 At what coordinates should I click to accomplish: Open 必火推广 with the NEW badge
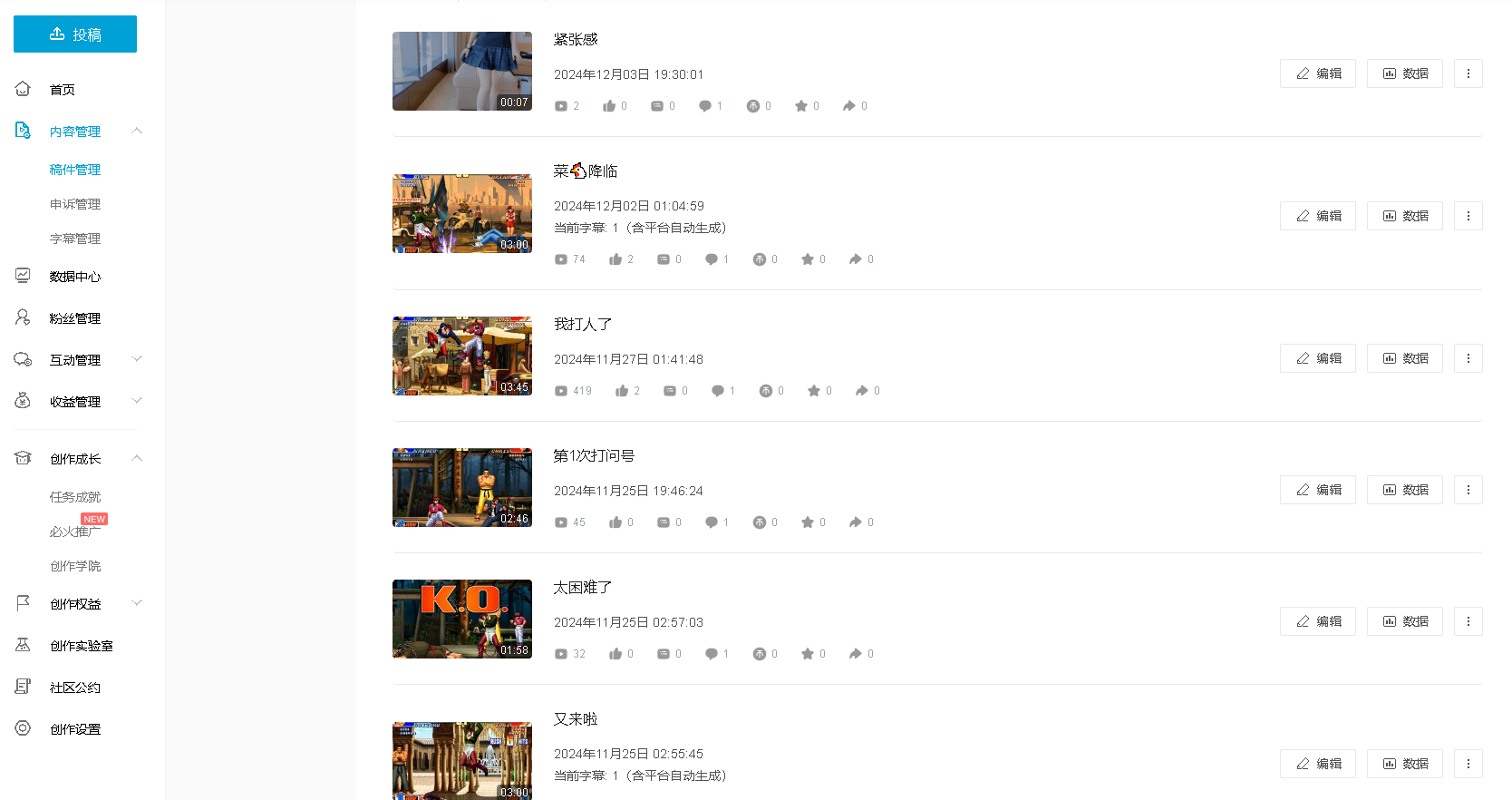pyautogui.click(x=75, y=532)
